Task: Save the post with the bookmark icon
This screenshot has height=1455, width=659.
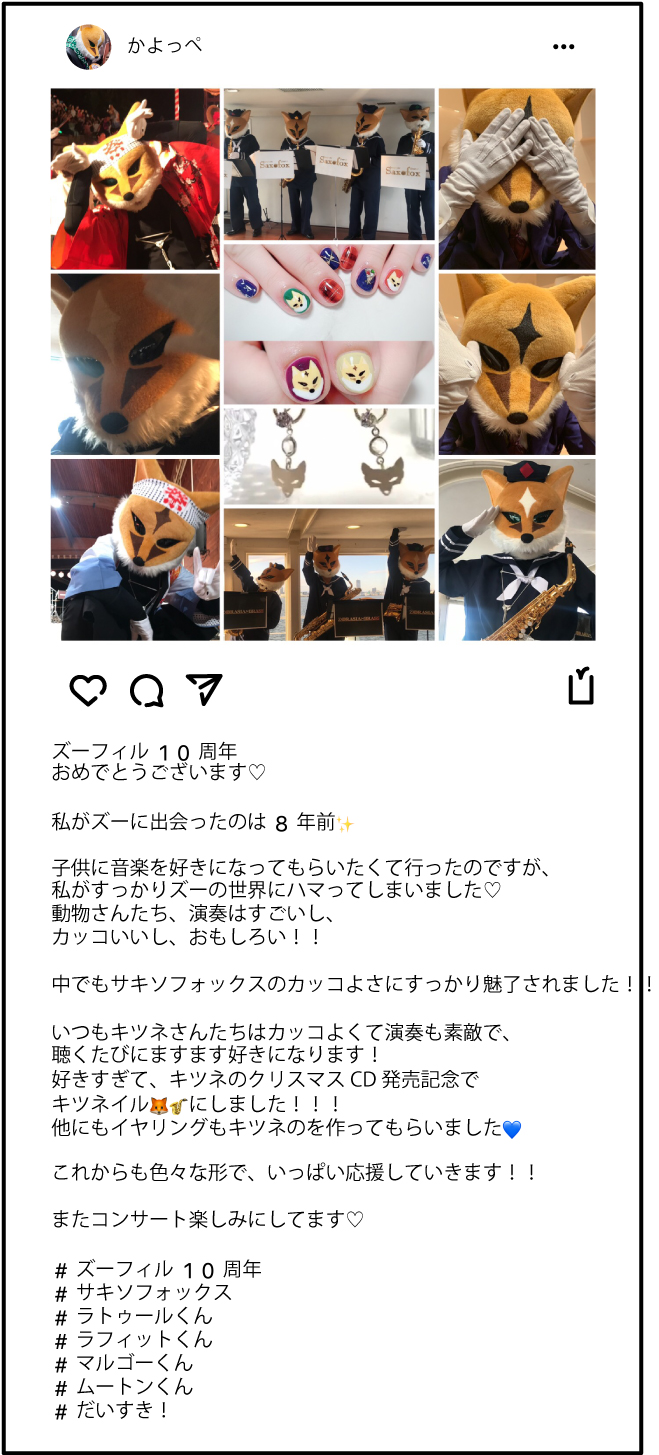Action: (x=581, y=687)
